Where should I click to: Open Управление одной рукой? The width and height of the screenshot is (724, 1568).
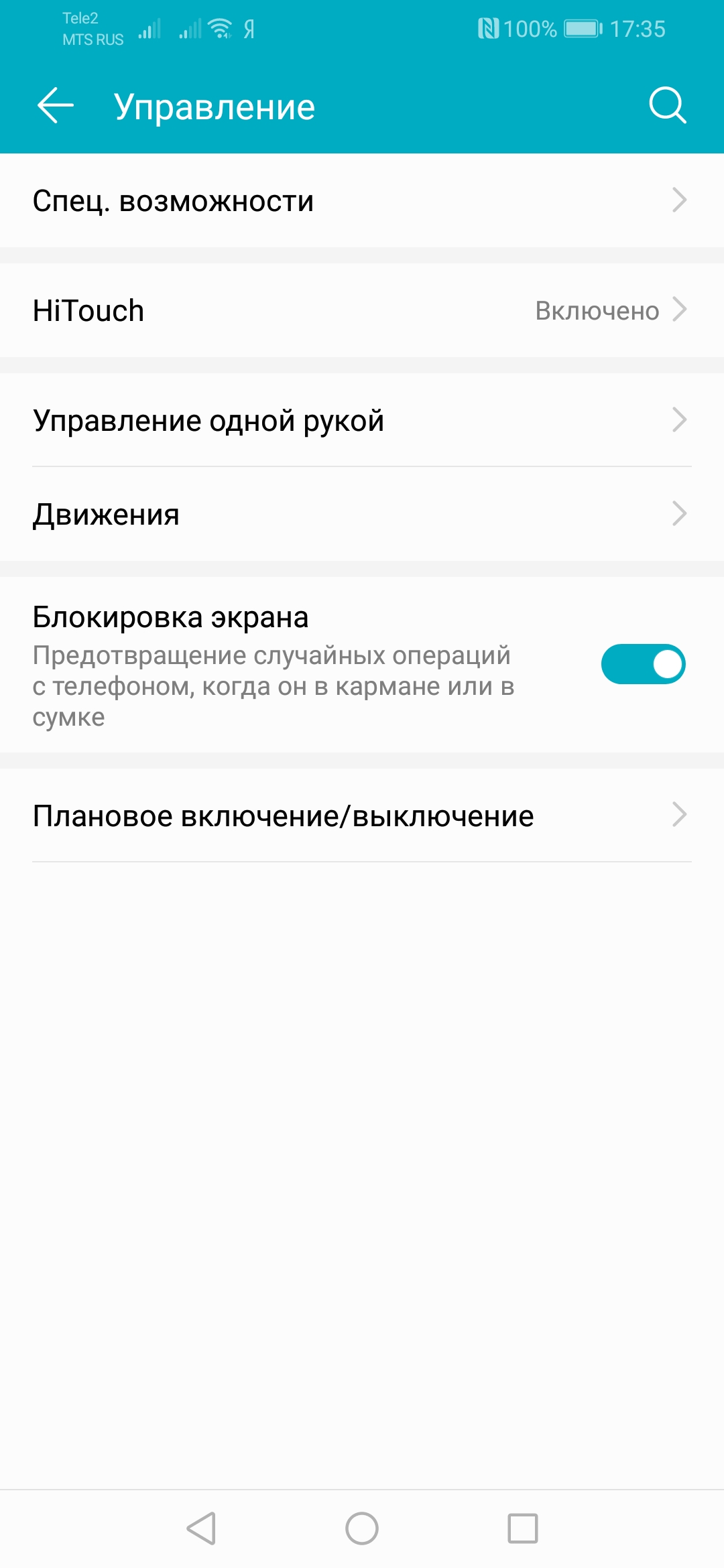tap(362, 420)
